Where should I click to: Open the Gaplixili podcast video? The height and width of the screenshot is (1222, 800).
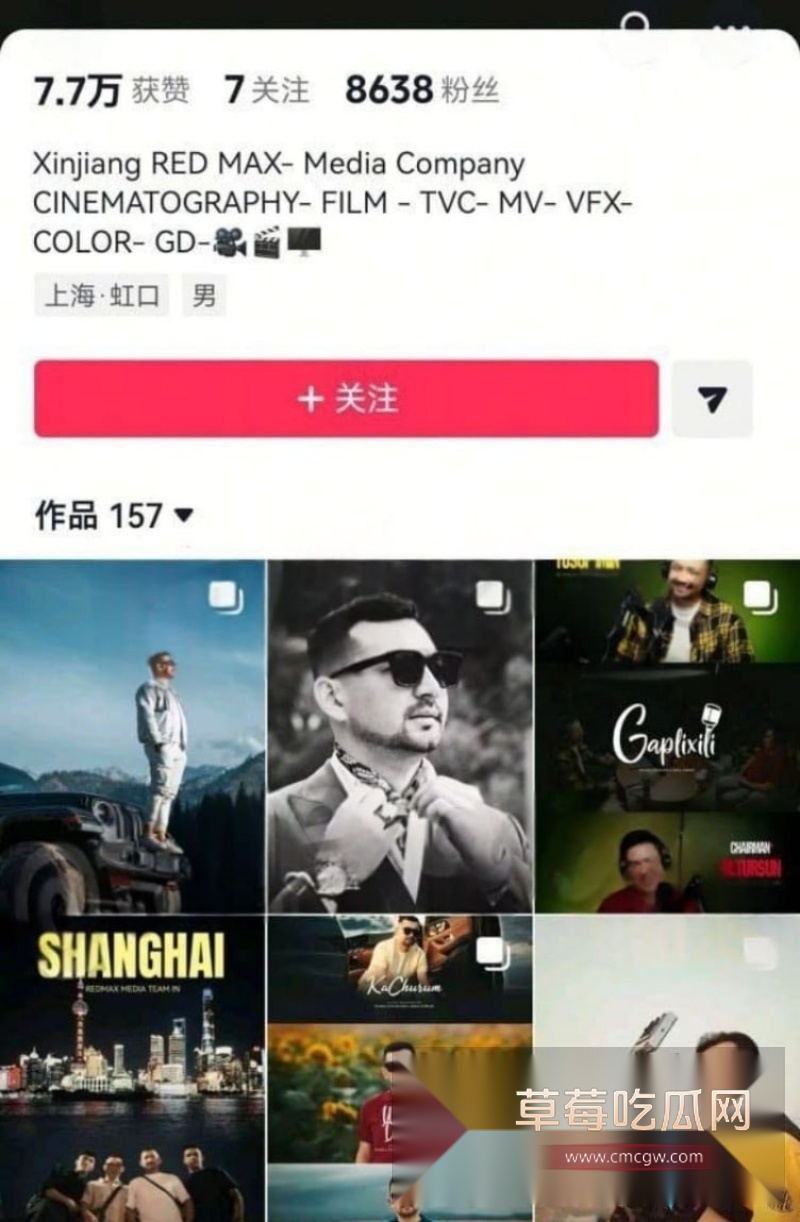pos(665,745)
